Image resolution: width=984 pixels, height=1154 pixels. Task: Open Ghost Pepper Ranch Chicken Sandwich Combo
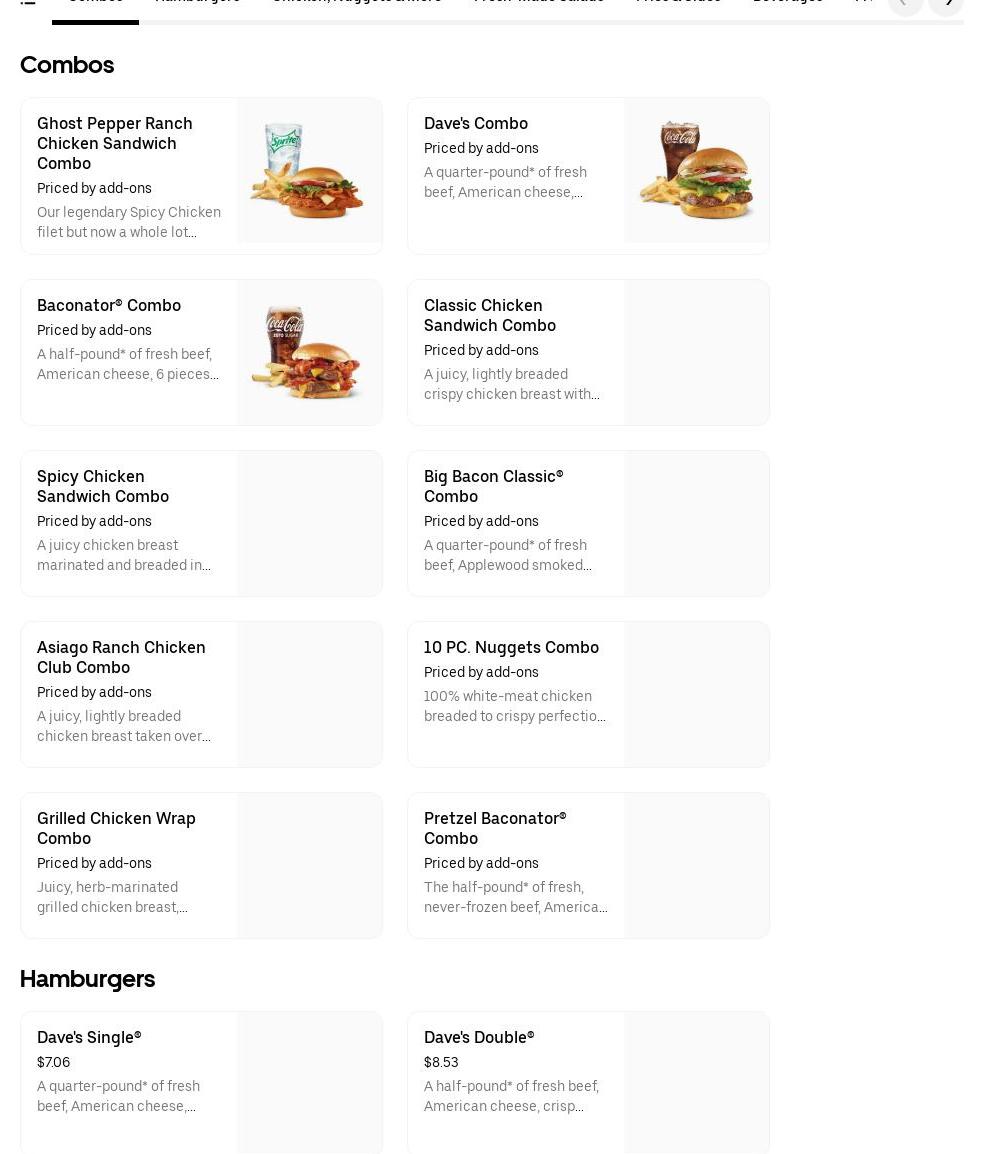click(x=201, y=176)
